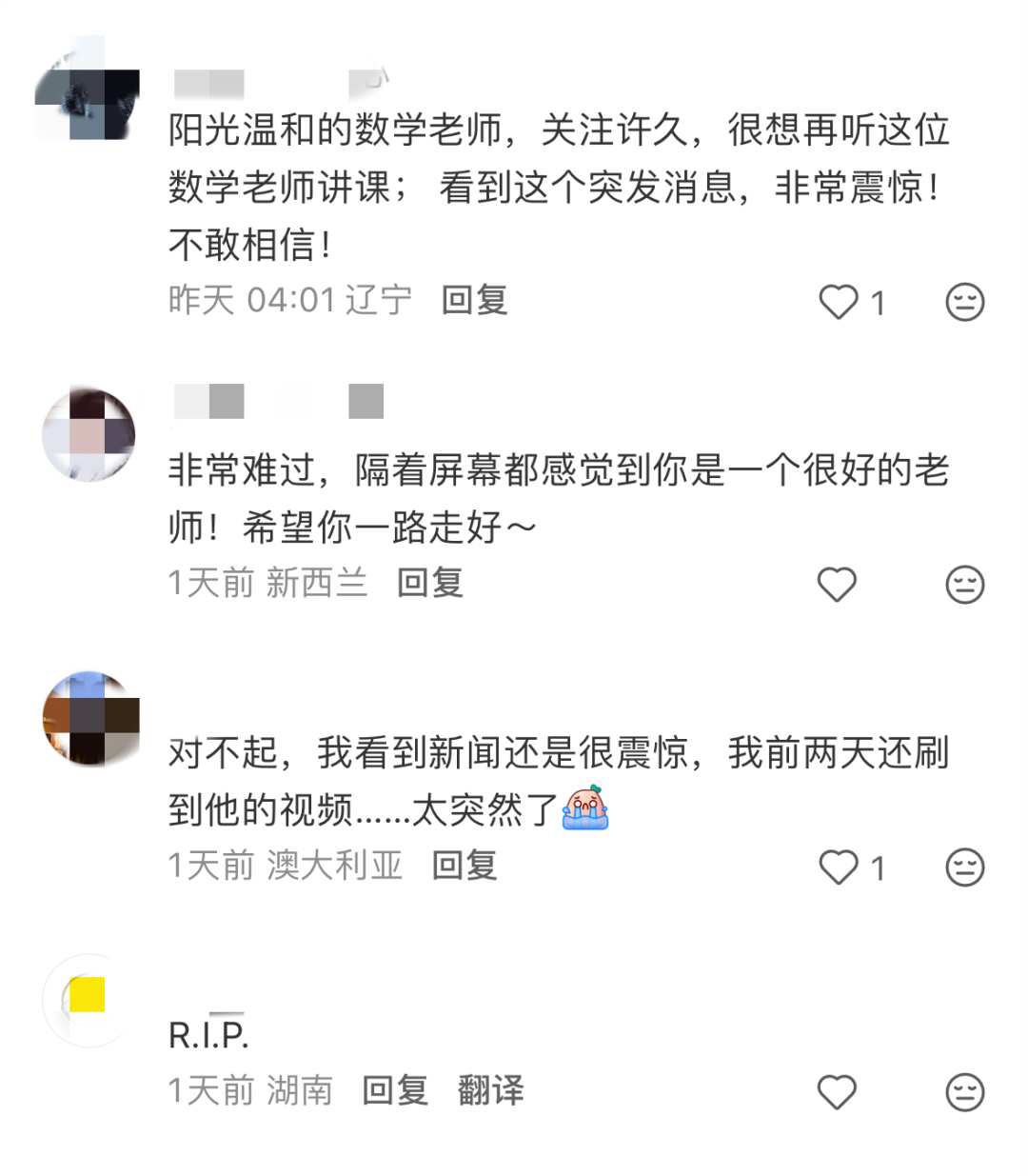Viewport: 1028px width, 1176px height.
Task: Reply to the R.I.P. comment
Action: tap(395, 1090)
